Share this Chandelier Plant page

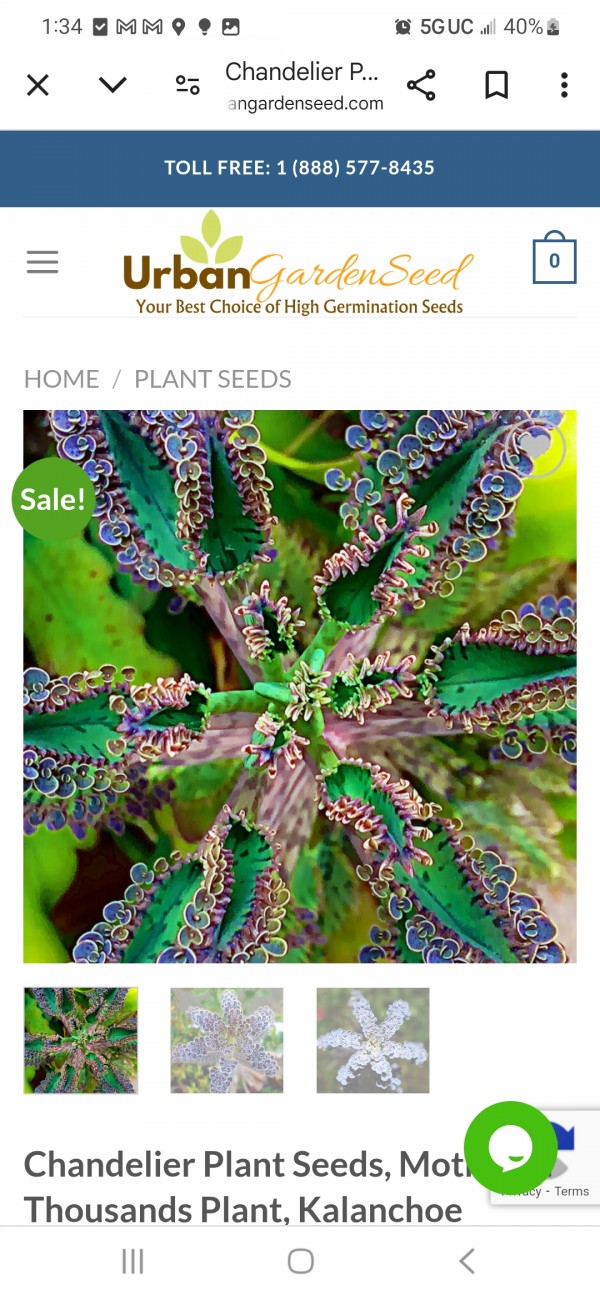point(421,85)
